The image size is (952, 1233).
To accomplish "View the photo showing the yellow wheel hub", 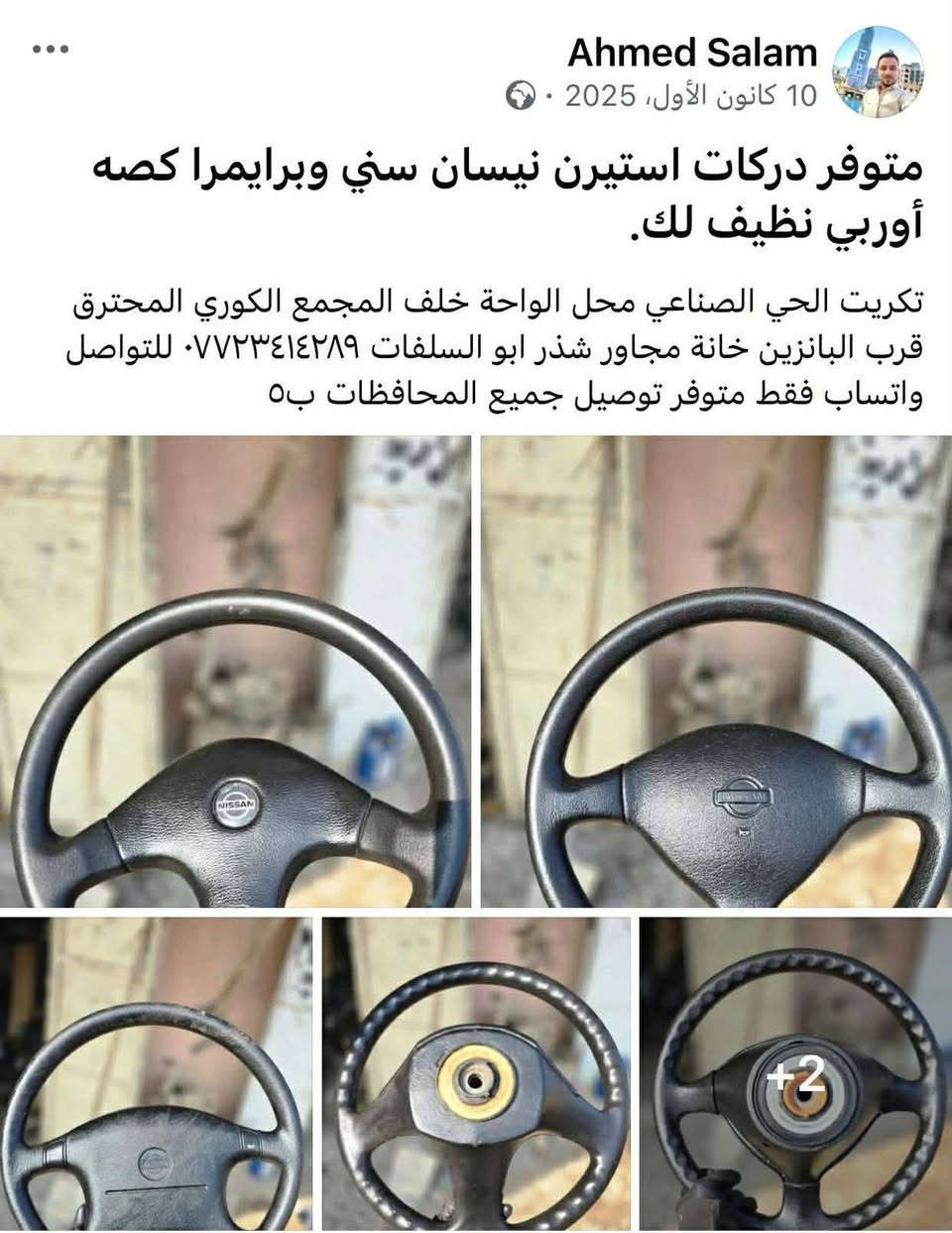I will (476, 1072).
